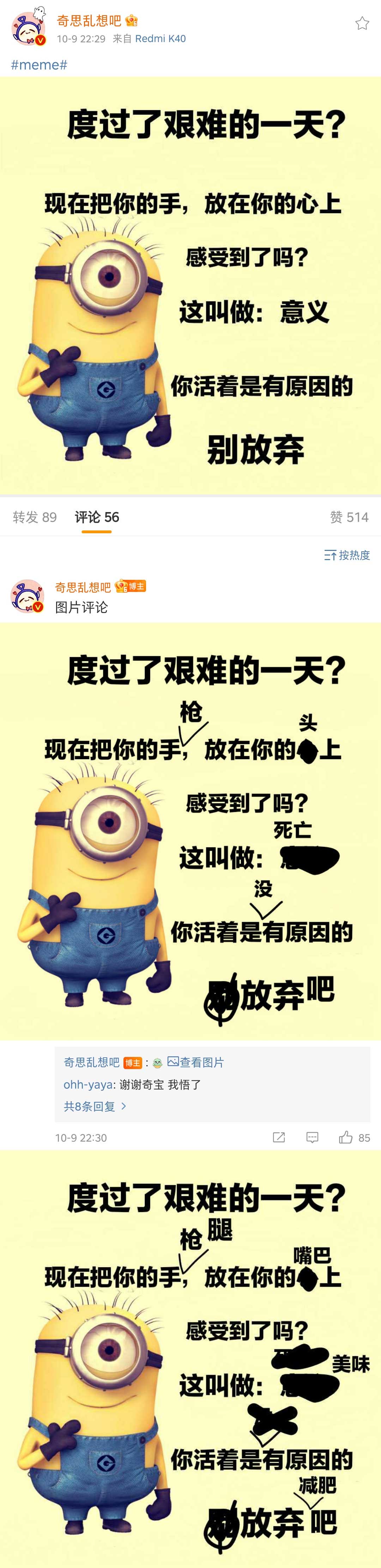Image resolution: width=381 pixels, height=1568 pixels.
Task: Reply to the comment dated 10-9 22:30
Action: [312, 1138]
